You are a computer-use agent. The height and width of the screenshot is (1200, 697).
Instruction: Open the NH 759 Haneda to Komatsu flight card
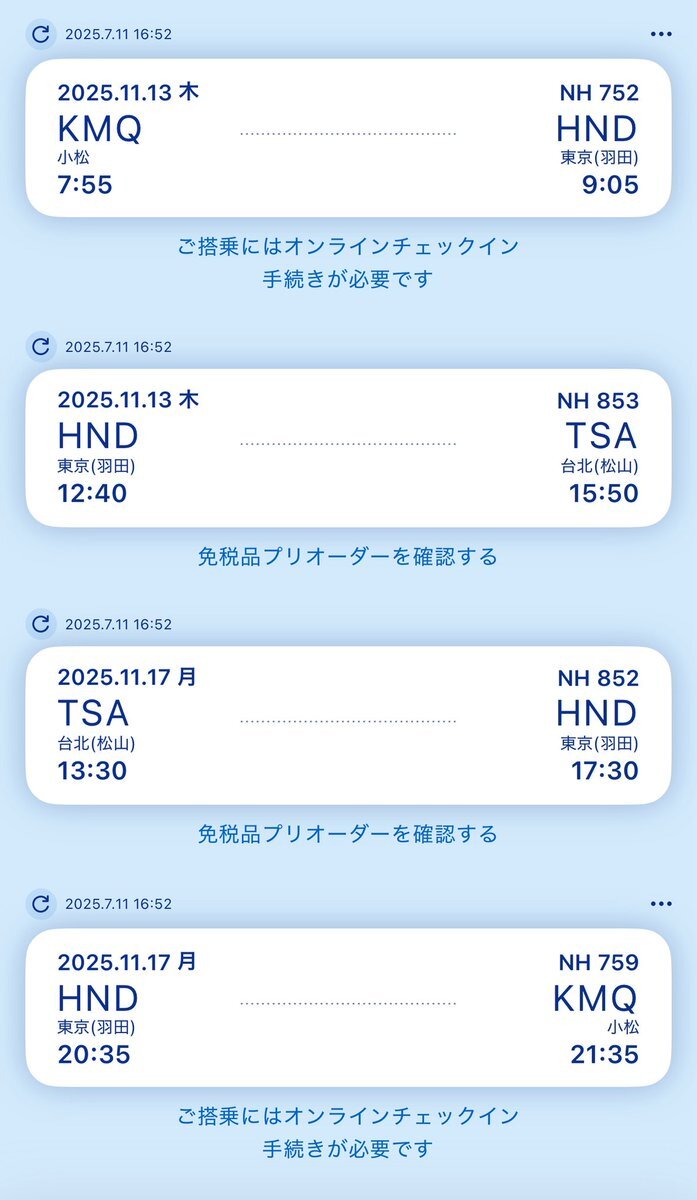pyautogui.click(x=348, y=1008)
